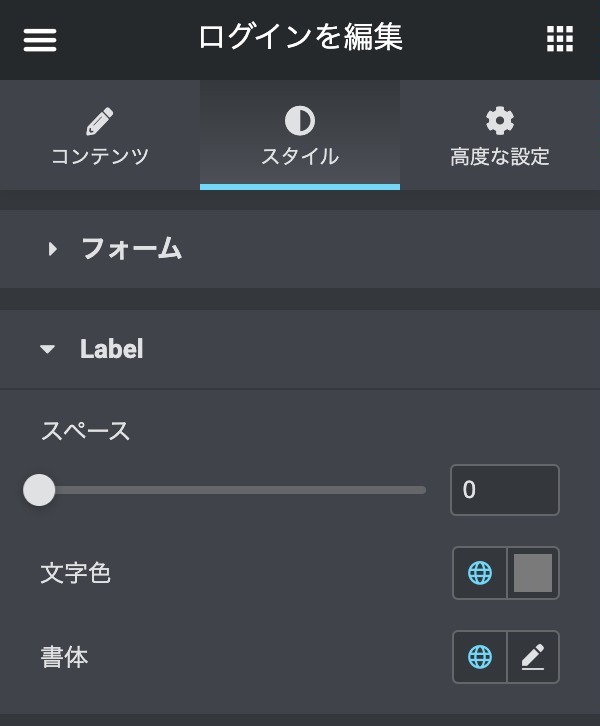Open global fonts for 書体
This screenshot has width=600, height=726.
(x=480, y=657)
